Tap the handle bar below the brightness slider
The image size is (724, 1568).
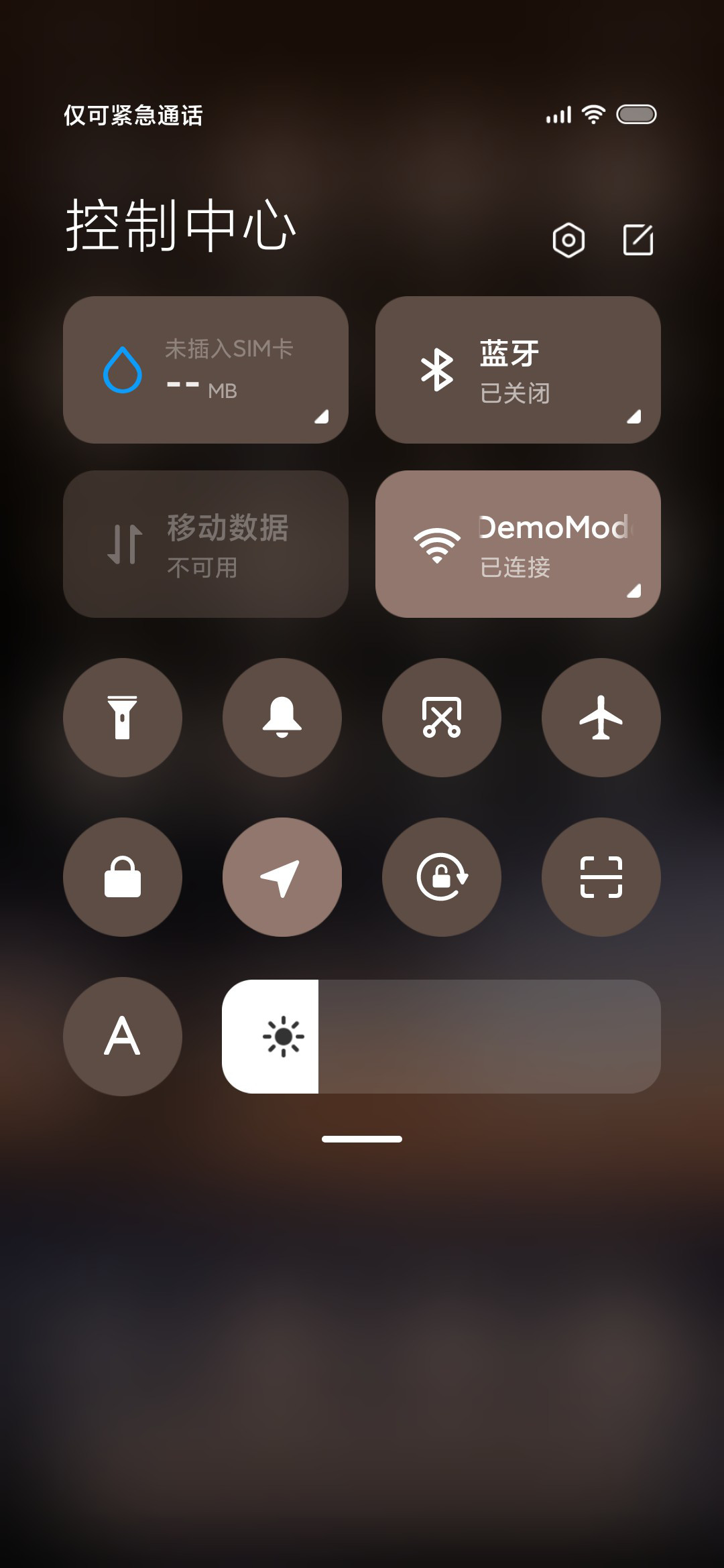pyautogui.click(x=362, y=1139)
